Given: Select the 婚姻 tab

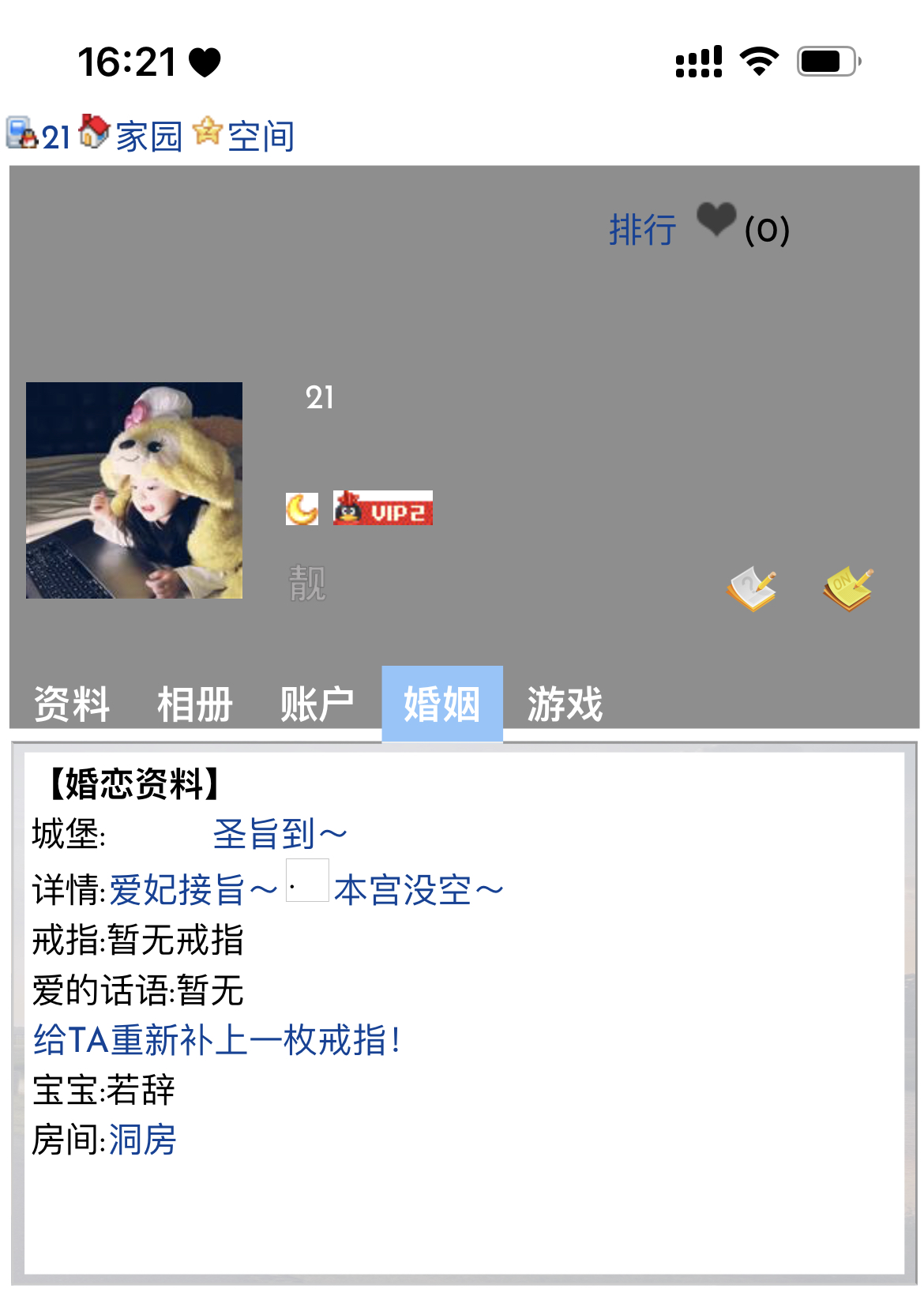Looking at the screenshot, I should [x=442, y=704].
